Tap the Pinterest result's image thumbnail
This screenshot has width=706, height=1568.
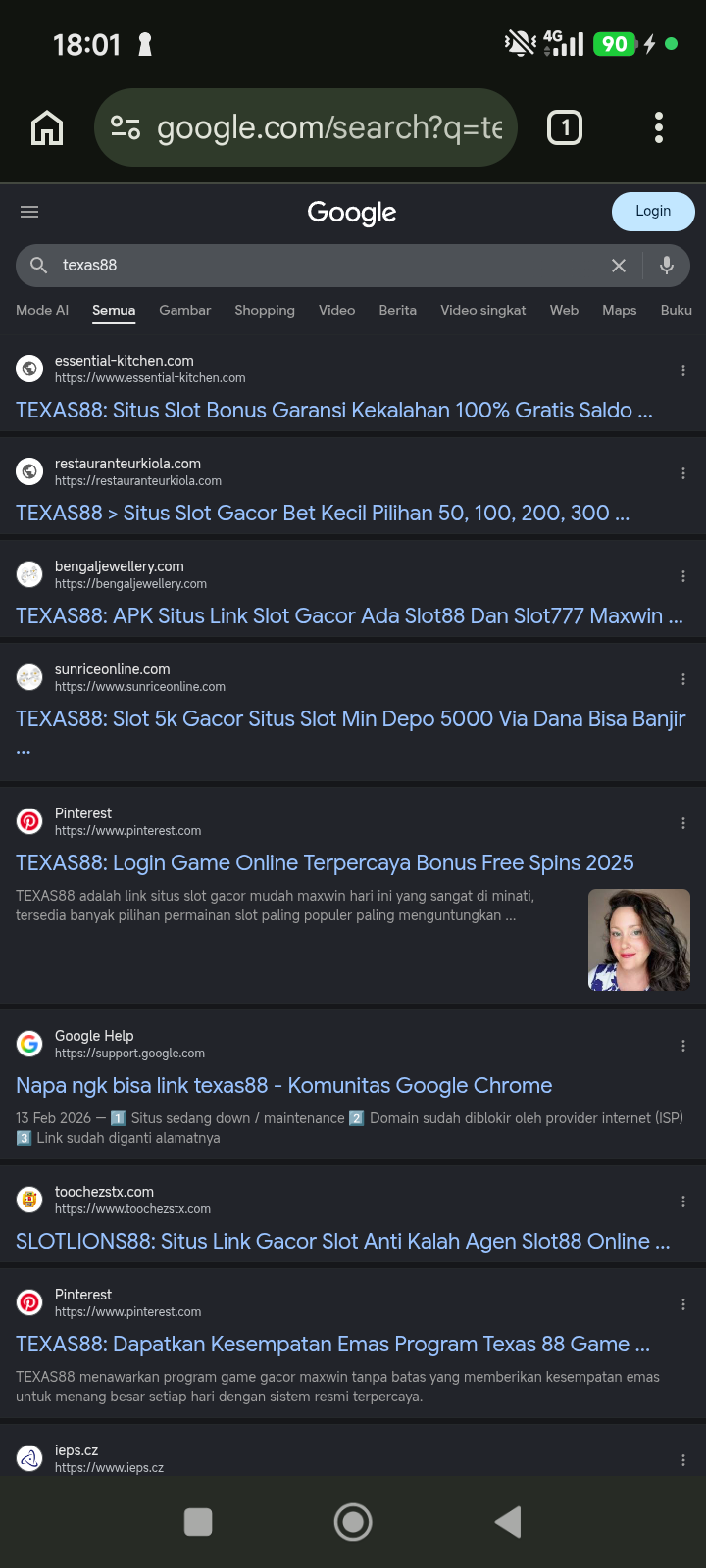click(639, 940)
